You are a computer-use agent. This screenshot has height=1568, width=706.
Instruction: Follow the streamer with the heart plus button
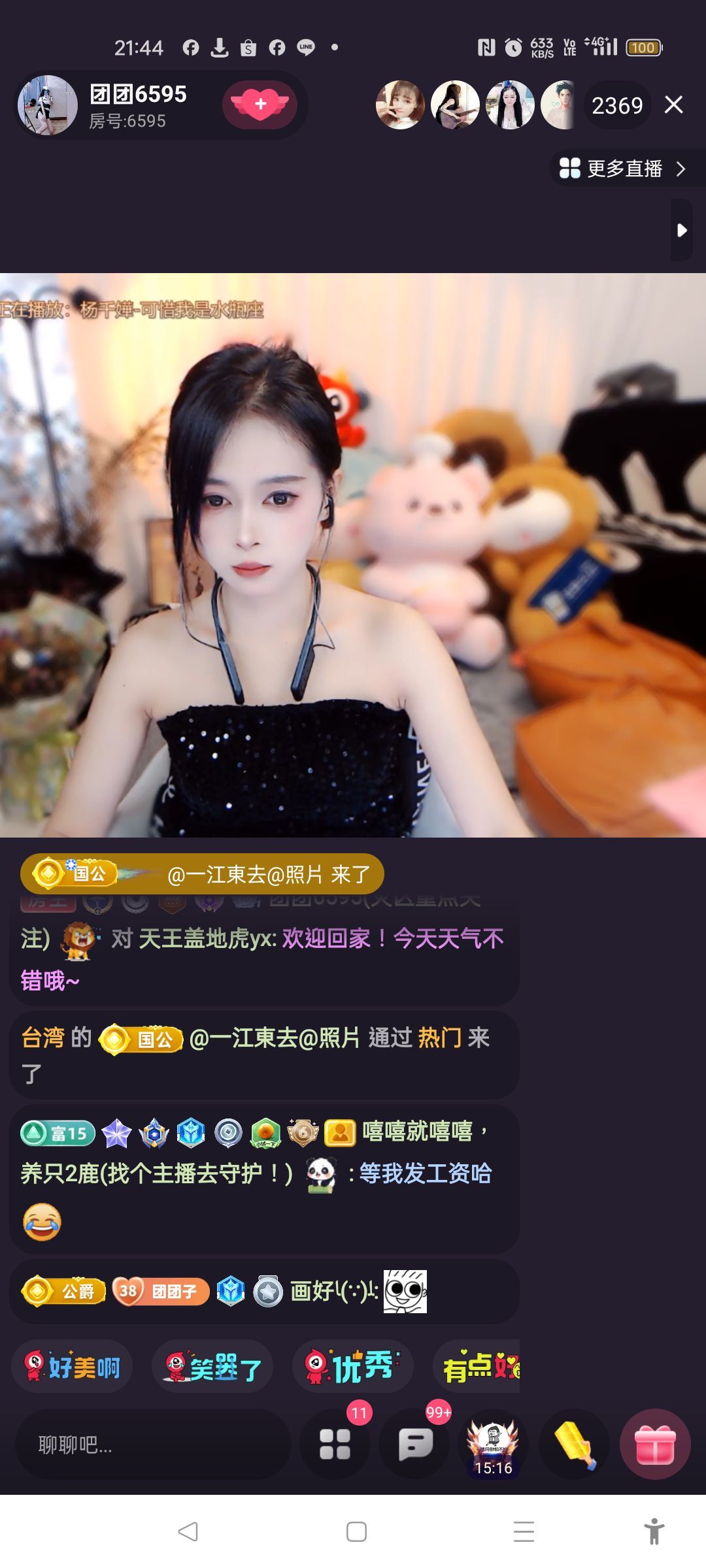[x=260, y=105]
